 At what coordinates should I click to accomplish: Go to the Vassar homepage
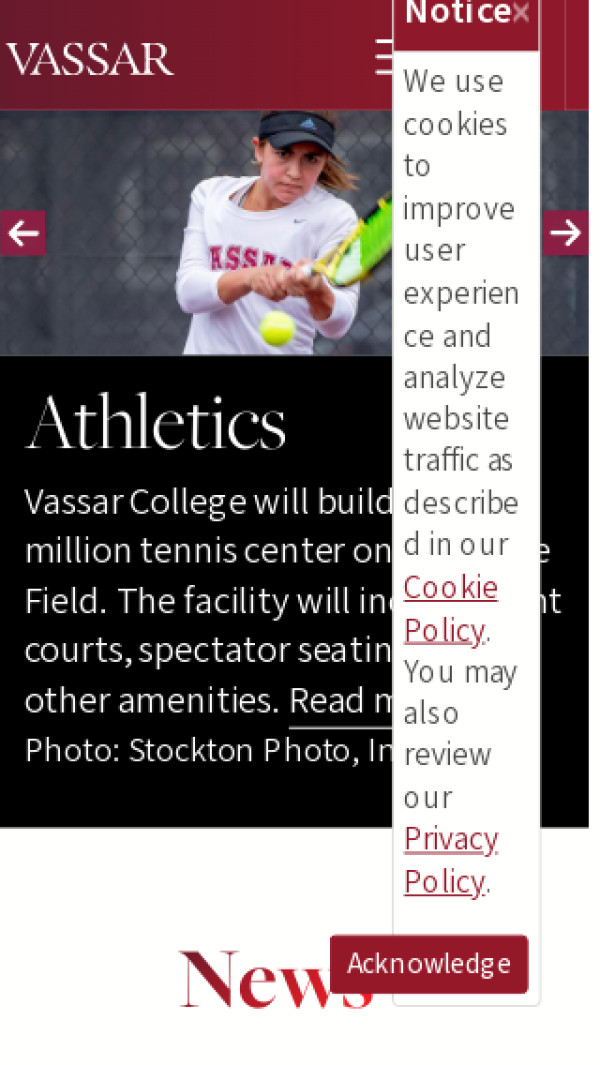click(90, 59)
